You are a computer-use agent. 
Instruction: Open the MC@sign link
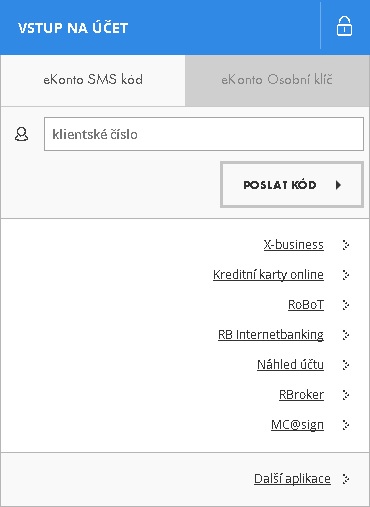[297, 425]
